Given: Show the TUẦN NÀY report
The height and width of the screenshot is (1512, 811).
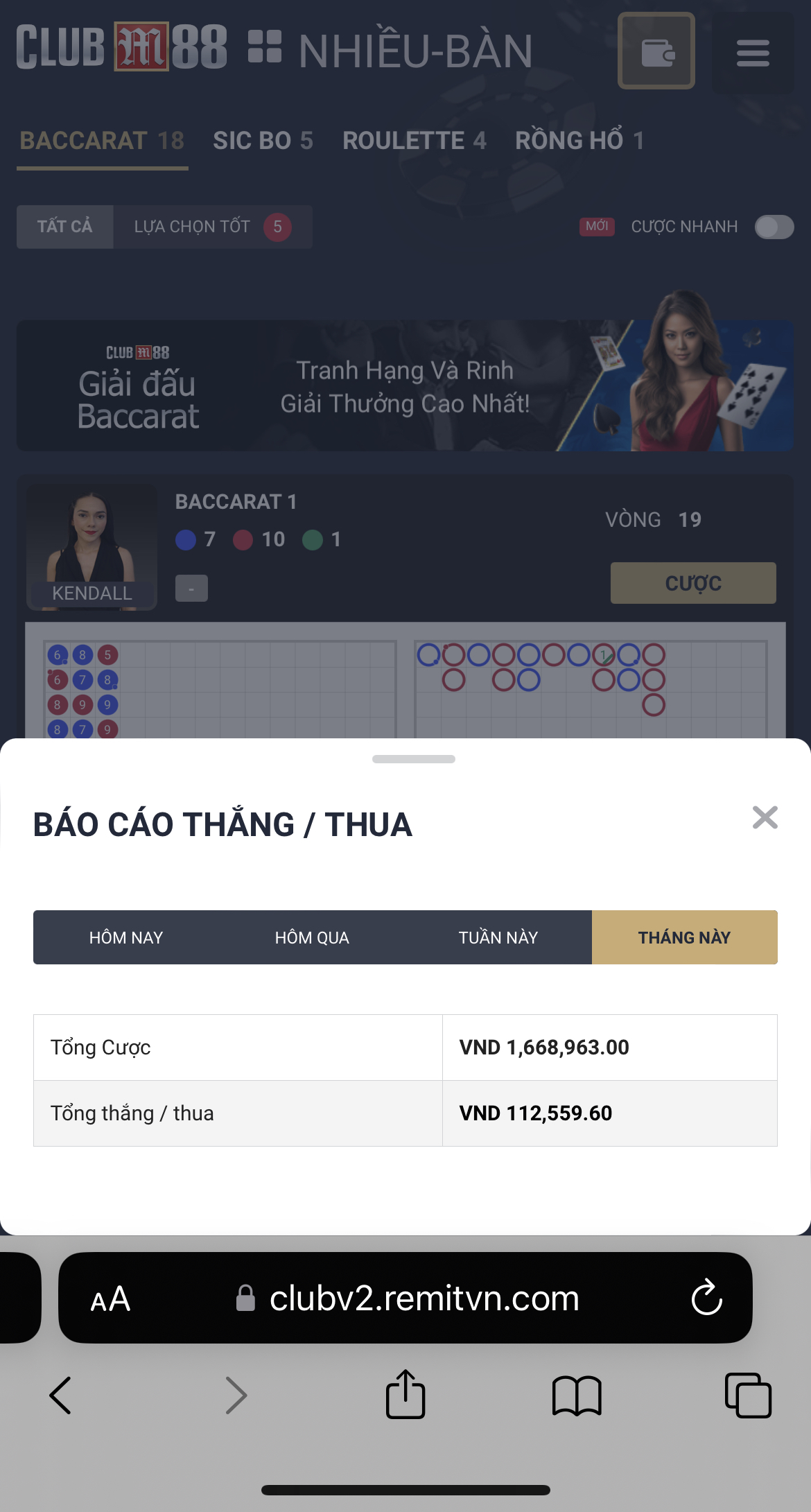Looking at the screenshot, I should coord(498,937).
